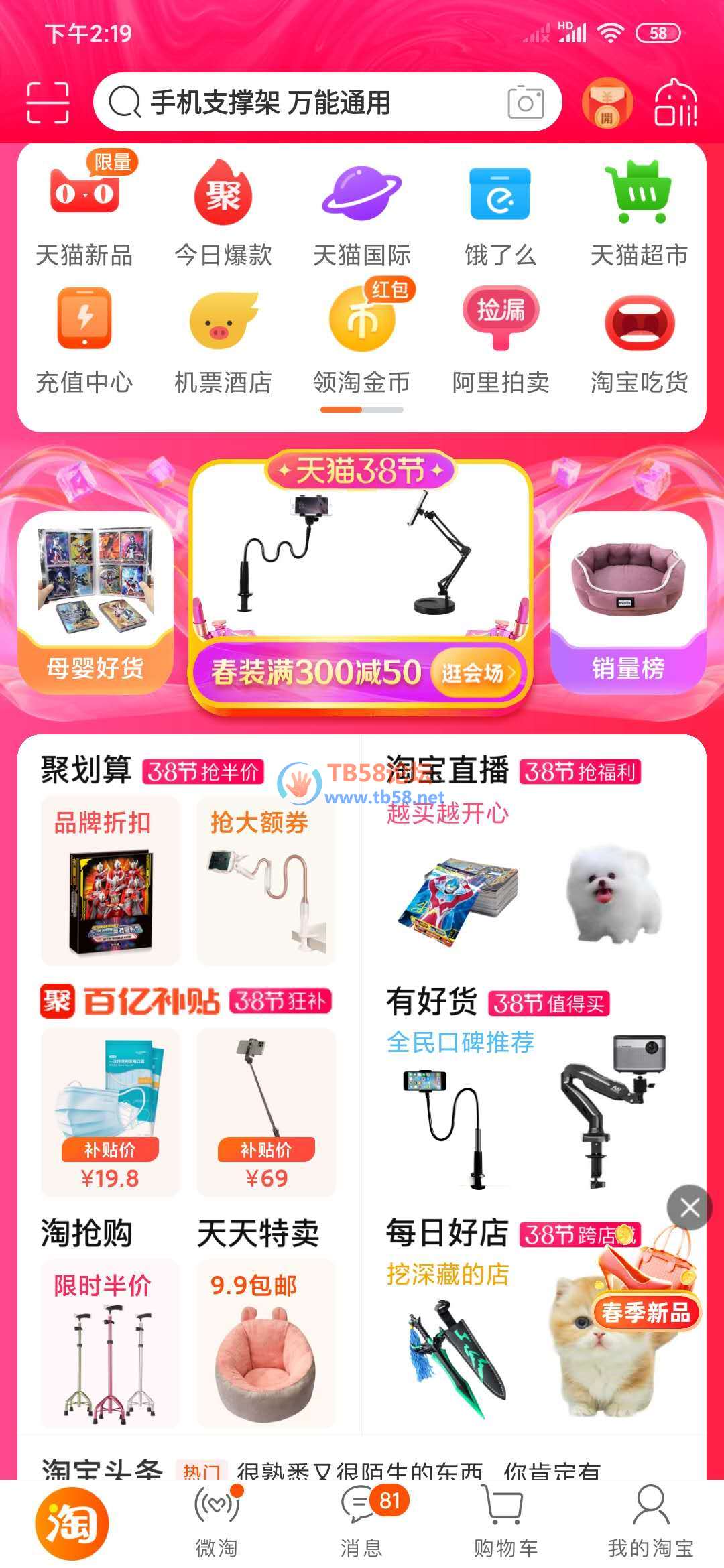This screenshot has width=724, height=1568.
Task: Switch to the 我的淘宝 tab
Action: click(x=650, y=1520)
